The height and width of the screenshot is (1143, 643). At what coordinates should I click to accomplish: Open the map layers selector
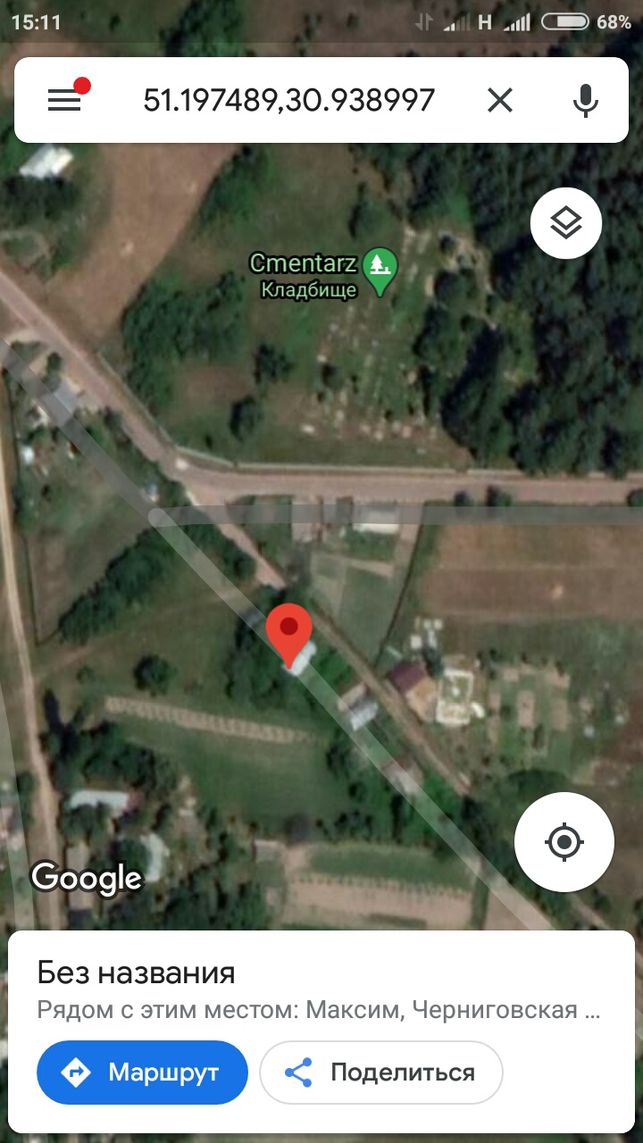(566, 224)
